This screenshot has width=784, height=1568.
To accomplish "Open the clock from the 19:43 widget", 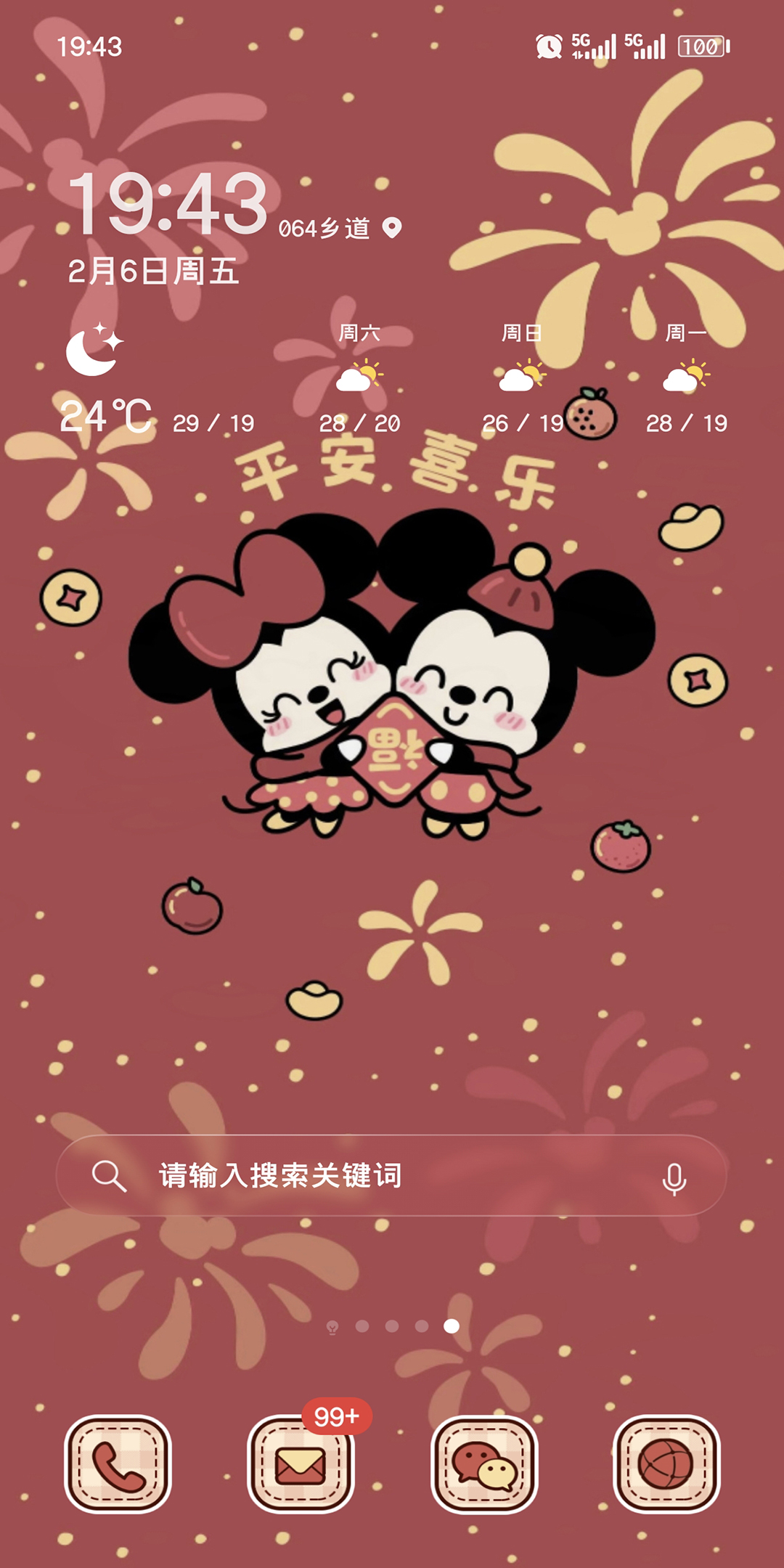I will (168, 204).
